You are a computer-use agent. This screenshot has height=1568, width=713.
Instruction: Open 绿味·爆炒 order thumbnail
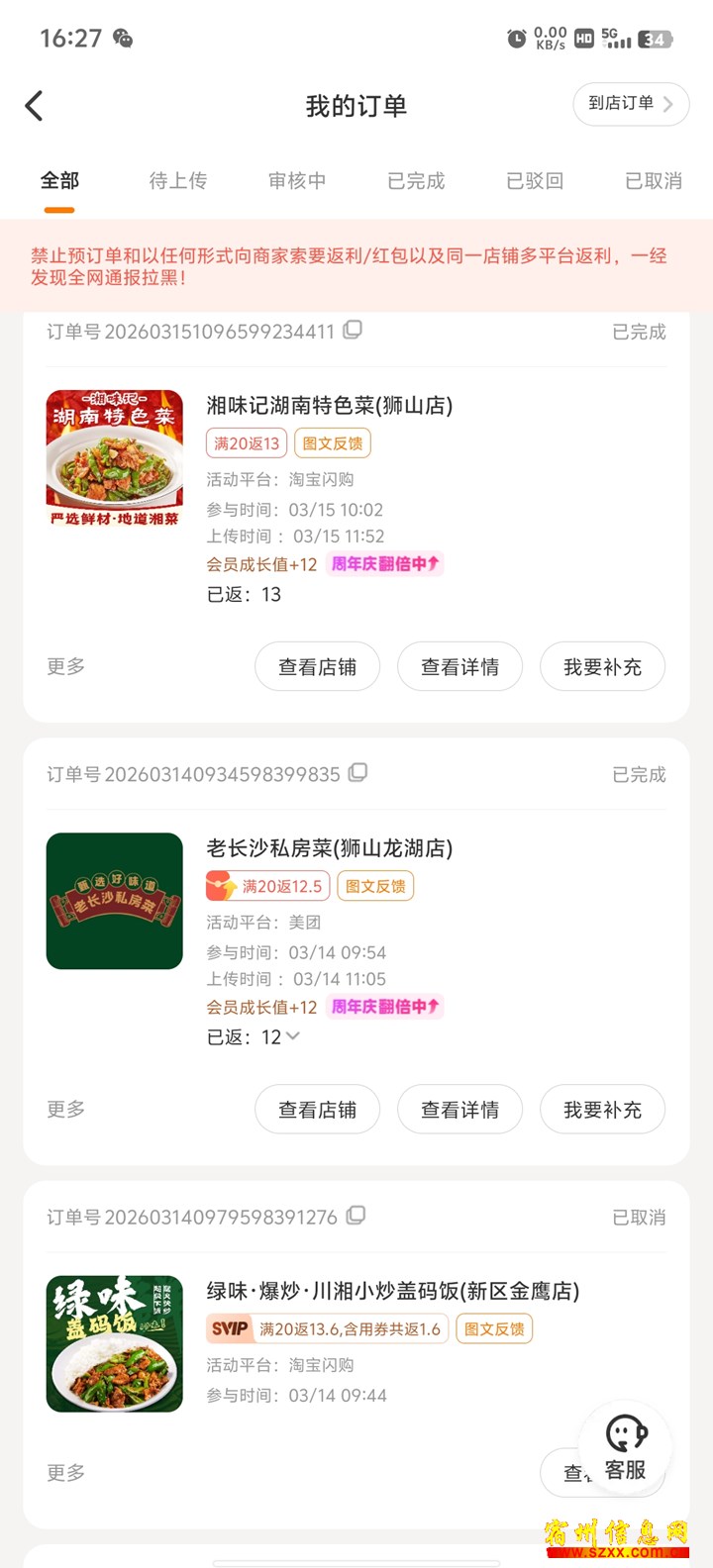point(115,1343)
